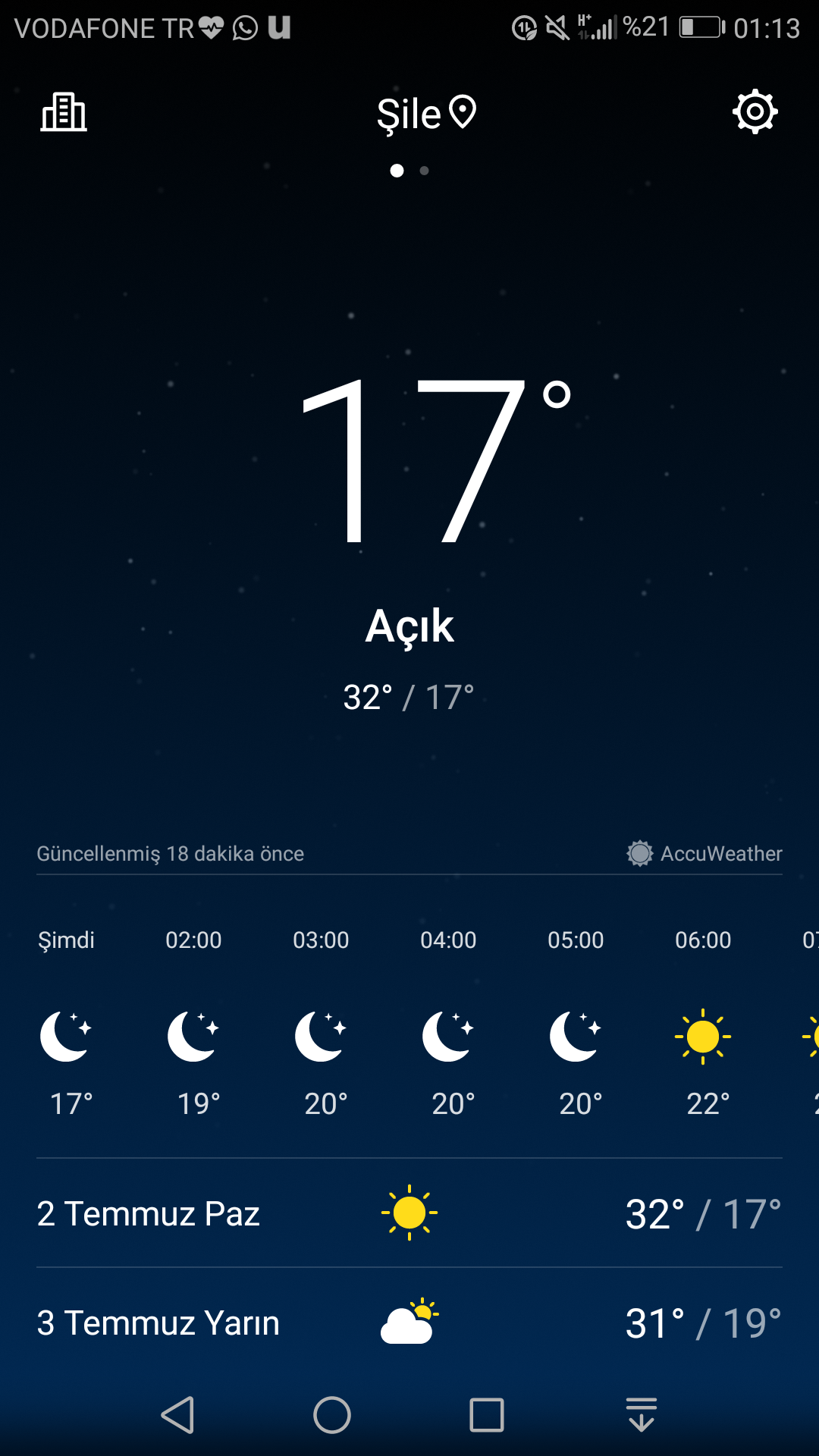Go to the home screen

[x=332, y=1415]
